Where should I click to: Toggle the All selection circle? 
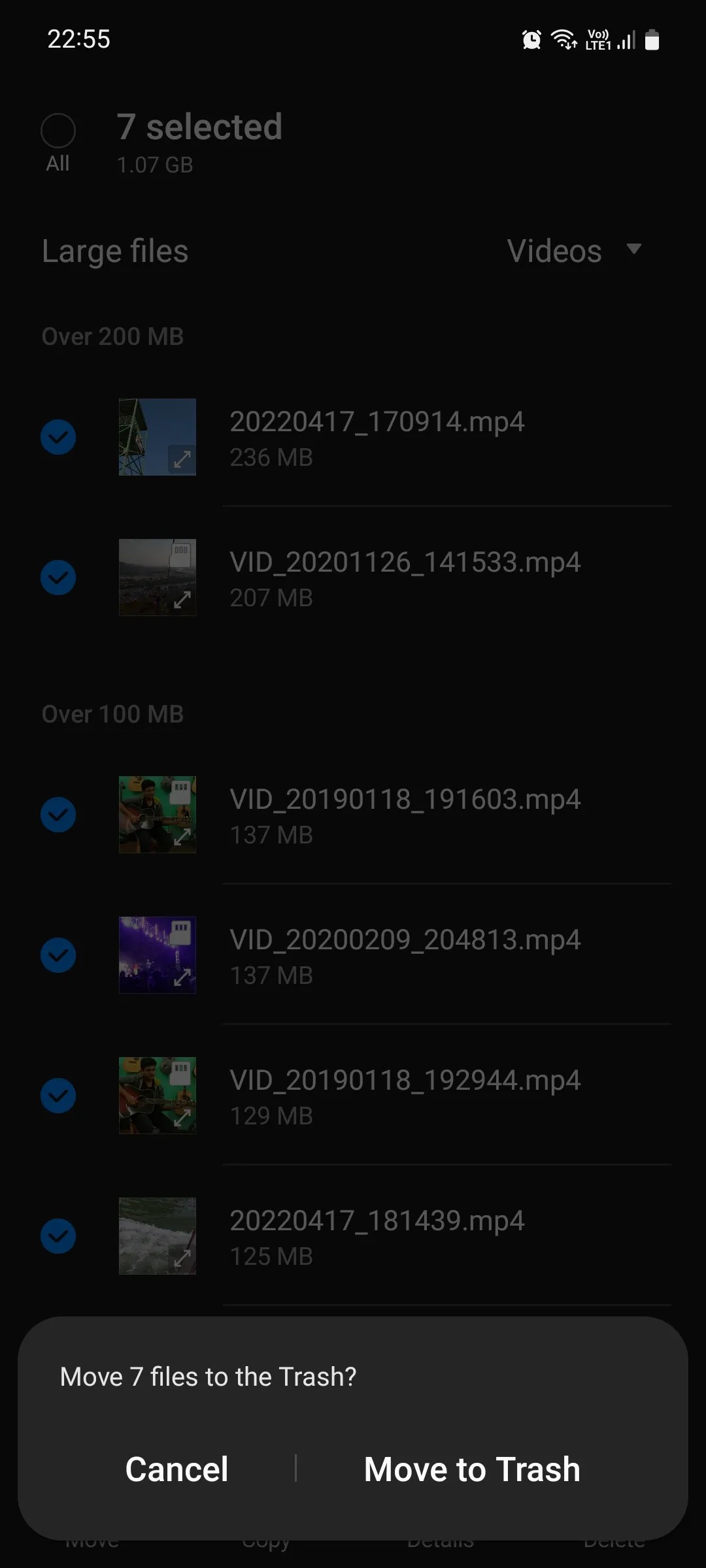(x=58, y=129)
